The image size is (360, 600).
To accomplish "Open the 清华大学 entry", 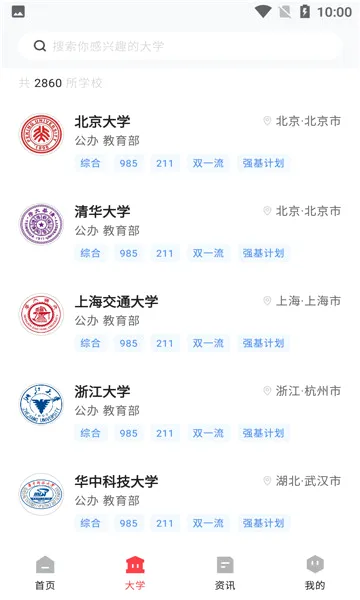I will tap(180, 232).
